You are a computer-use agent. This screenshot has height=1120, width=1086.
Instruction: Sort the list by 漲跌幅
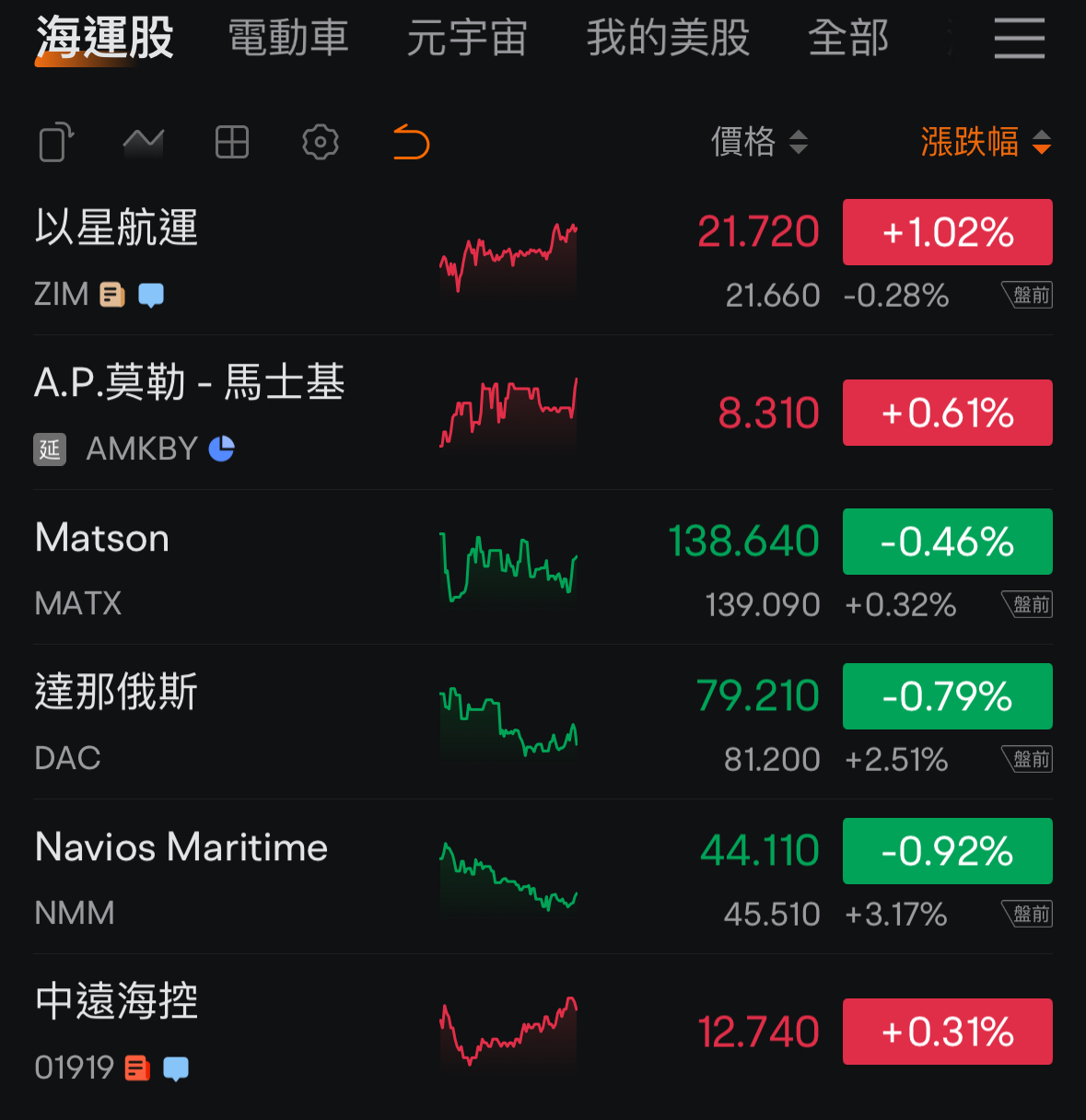pos(985,143)
